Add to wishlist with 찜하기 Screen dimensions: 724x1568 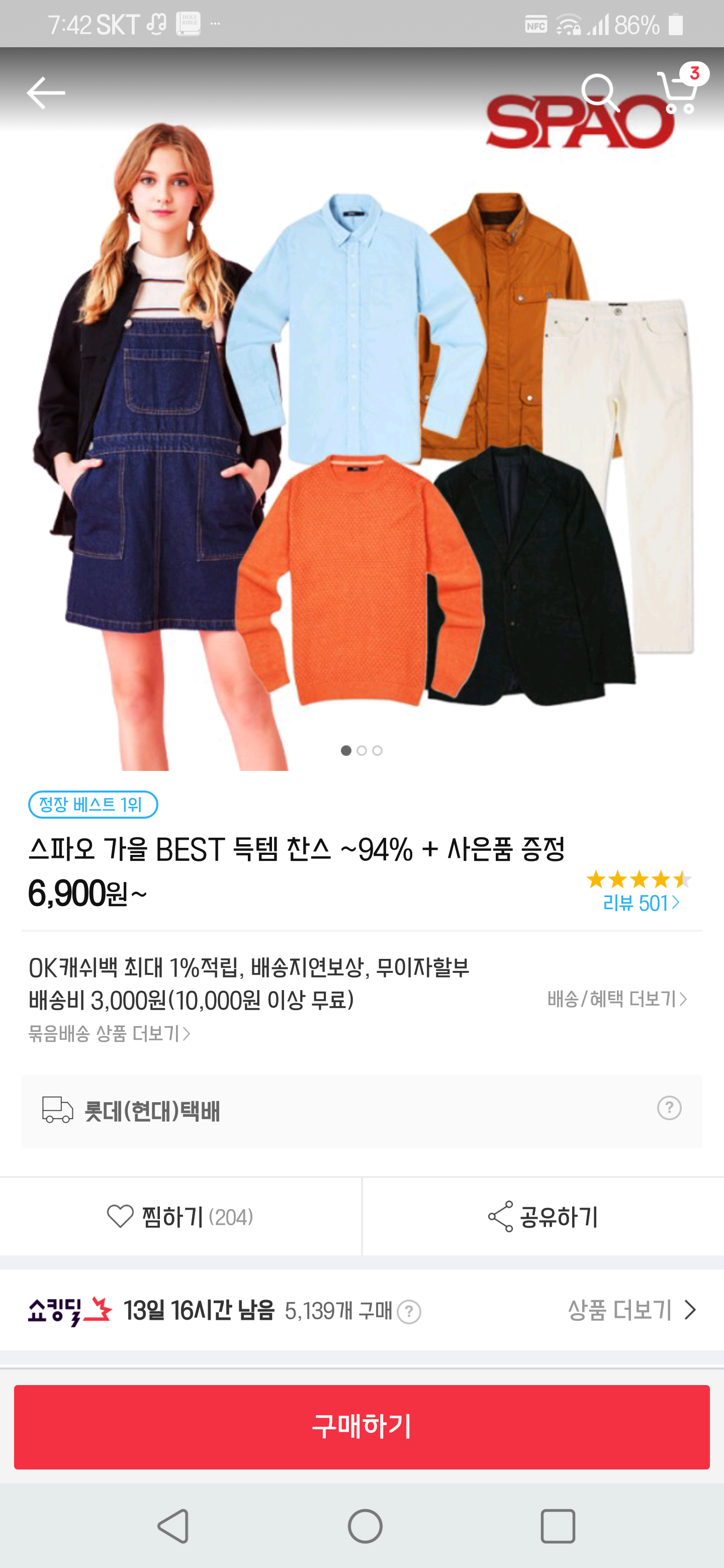click(x=180, y=1217)
